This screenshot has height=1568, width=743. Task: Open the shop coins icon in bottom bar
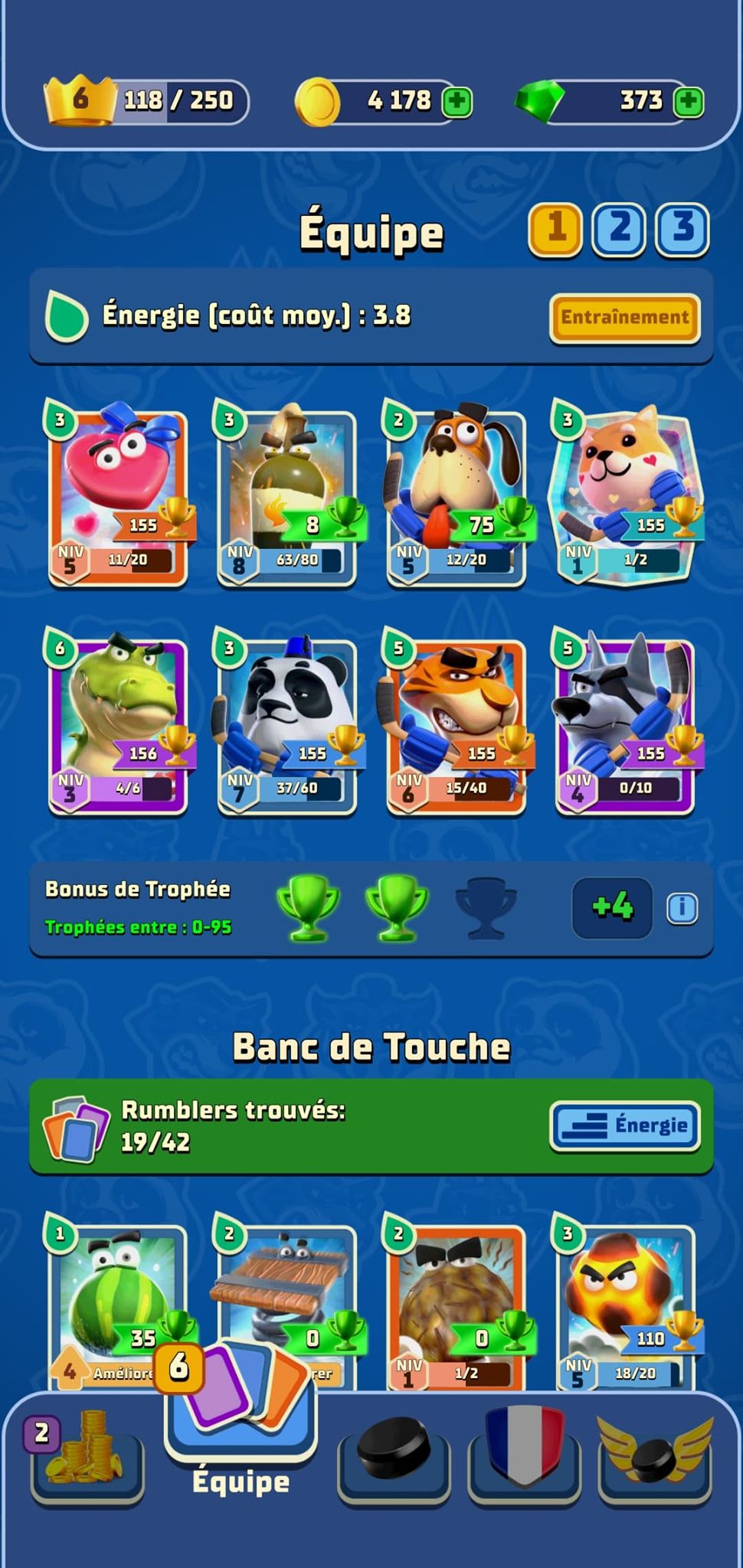click(84, 1455)
